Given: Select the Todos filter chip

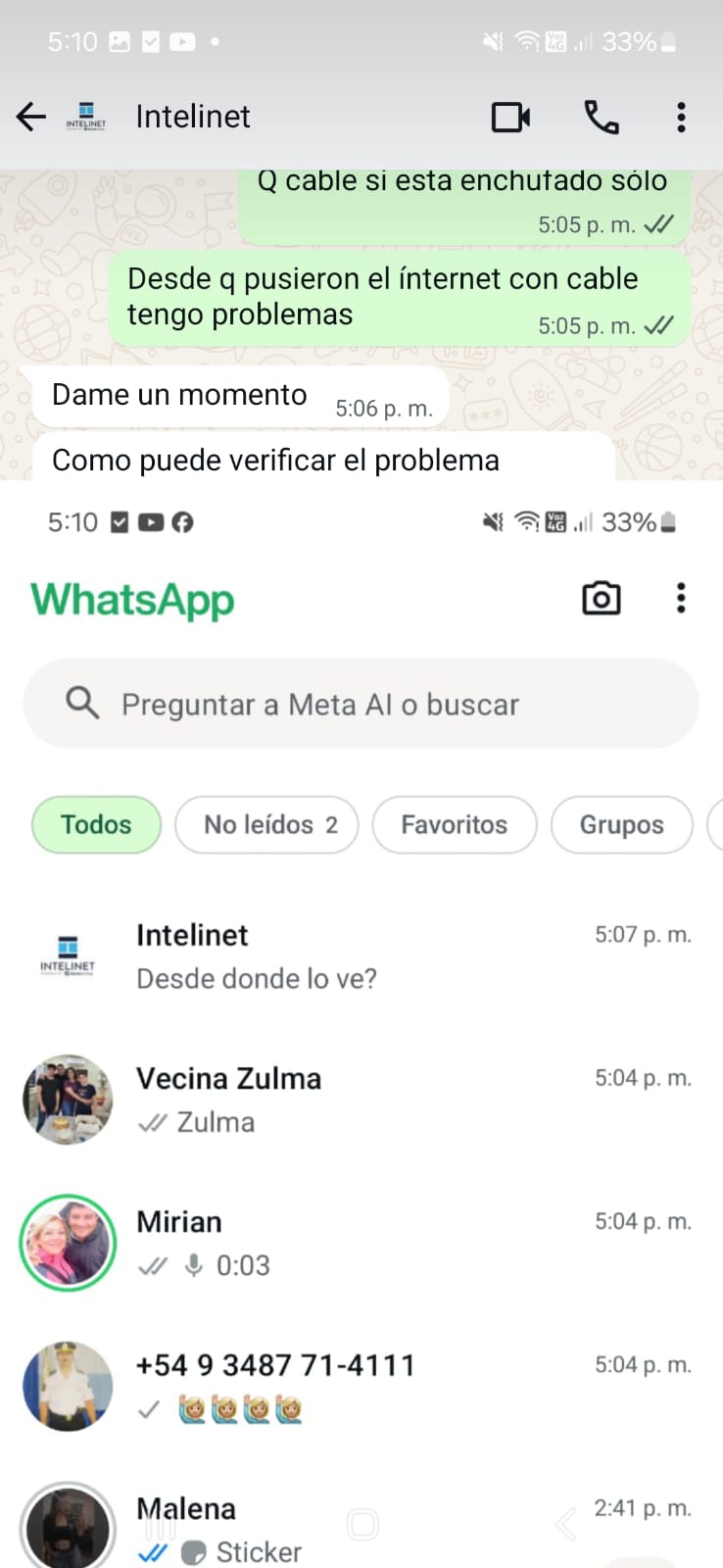Looking at the screenshot, I should coord(96,824).
